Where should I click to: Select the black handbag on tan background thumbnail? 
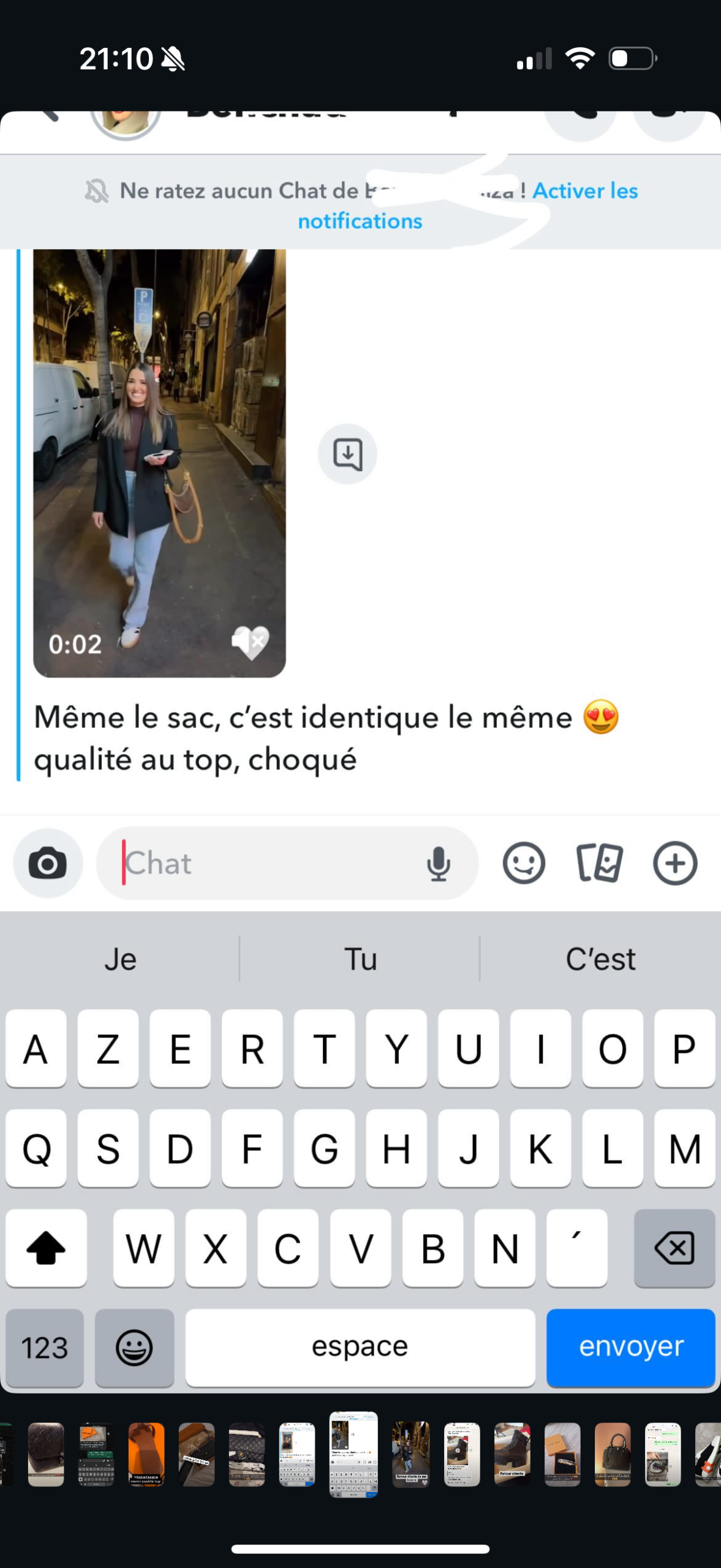click(613, 1454)
